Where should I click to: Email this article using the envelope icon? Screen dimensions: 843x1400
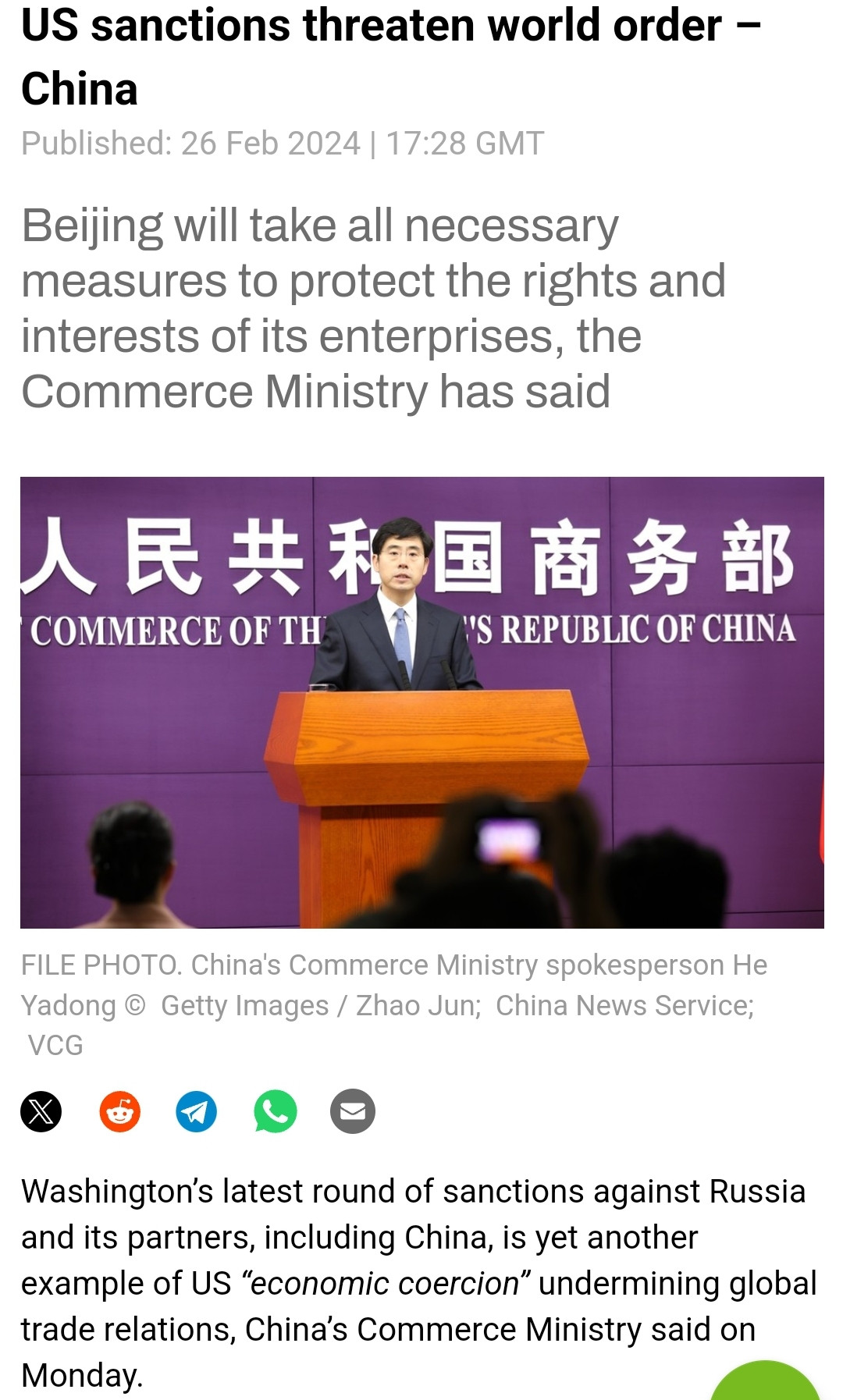[x=353, y=1111]
